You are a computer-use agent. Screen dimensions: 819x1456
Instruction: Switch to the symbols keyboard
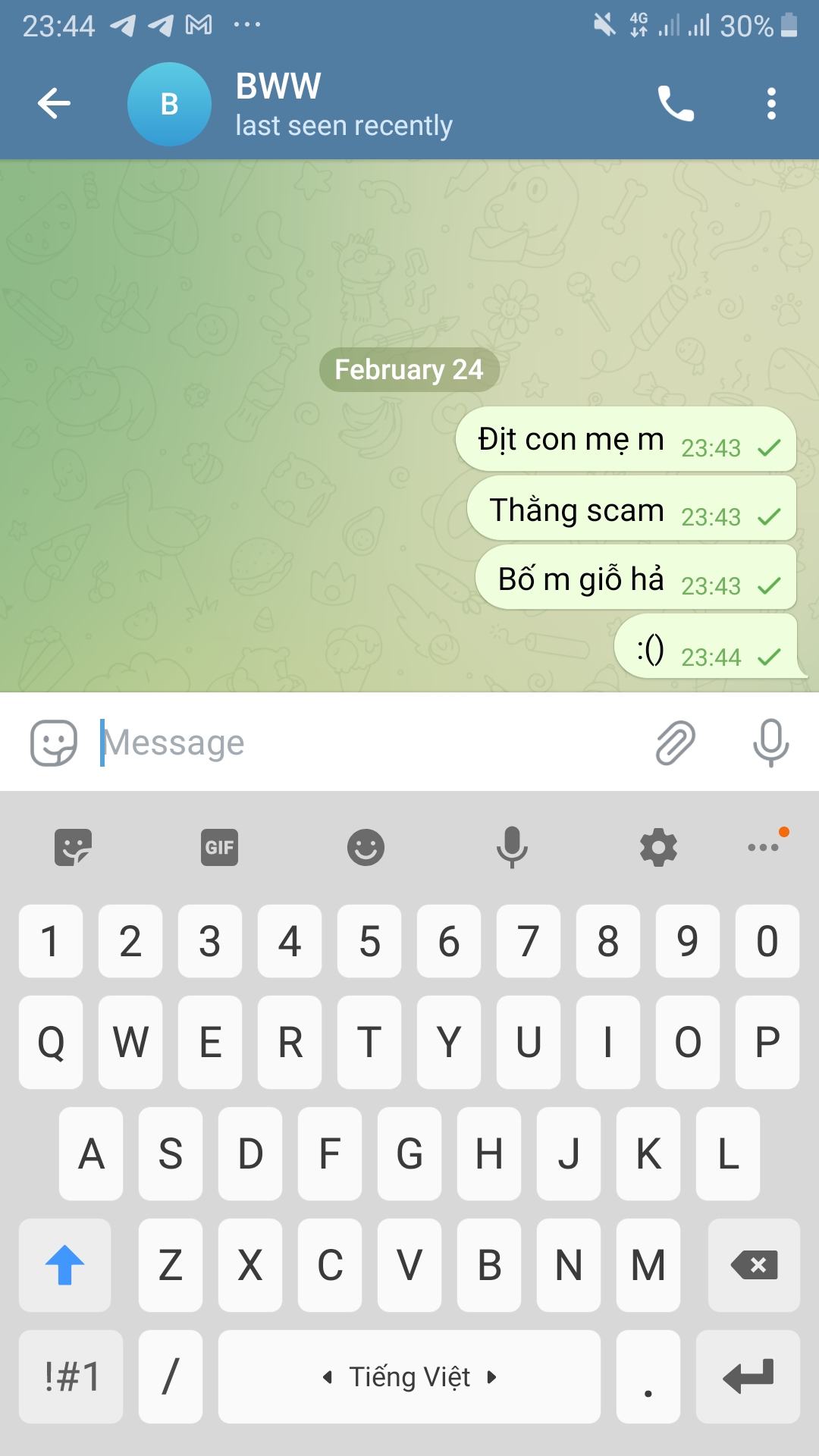71,1376
